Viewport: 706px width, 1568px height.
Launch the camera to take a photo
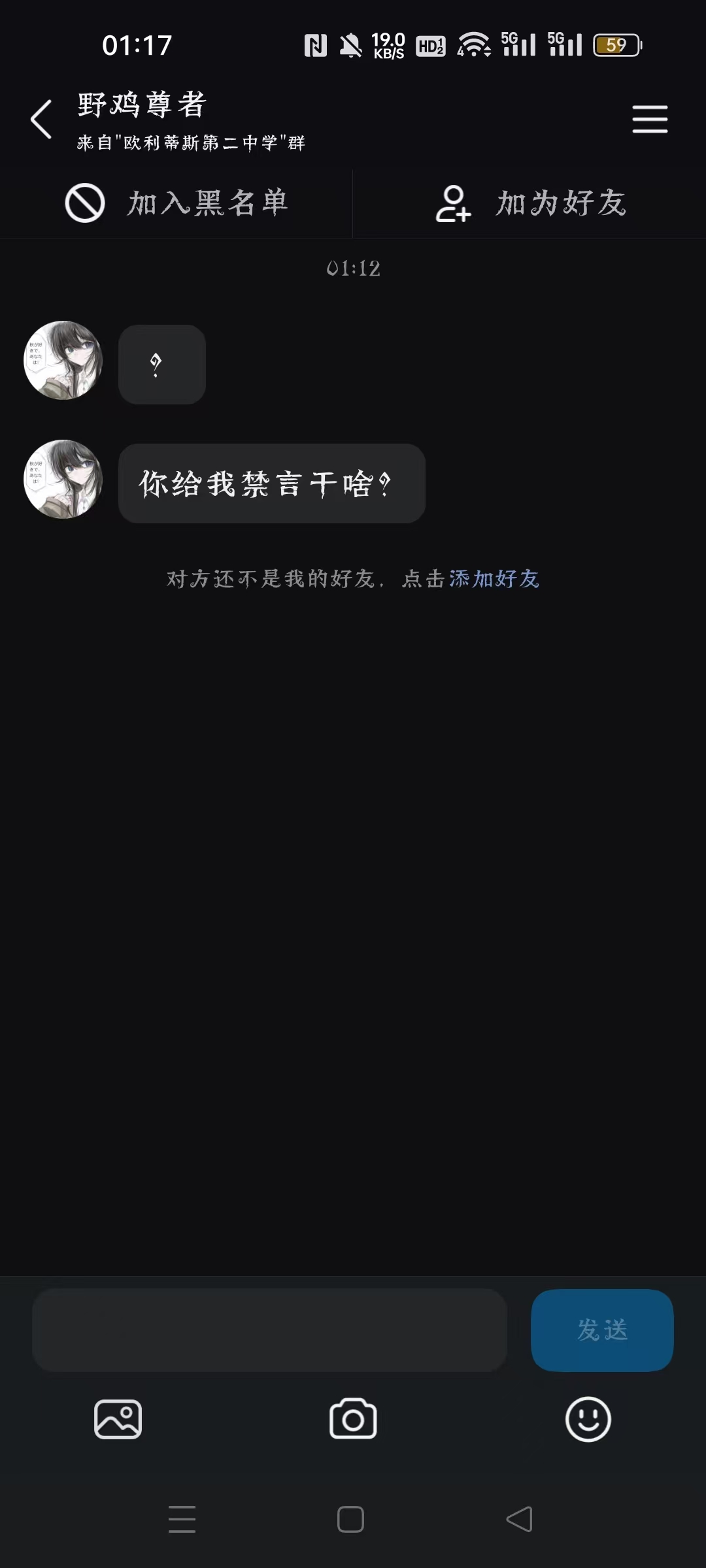coord(353,1419)
